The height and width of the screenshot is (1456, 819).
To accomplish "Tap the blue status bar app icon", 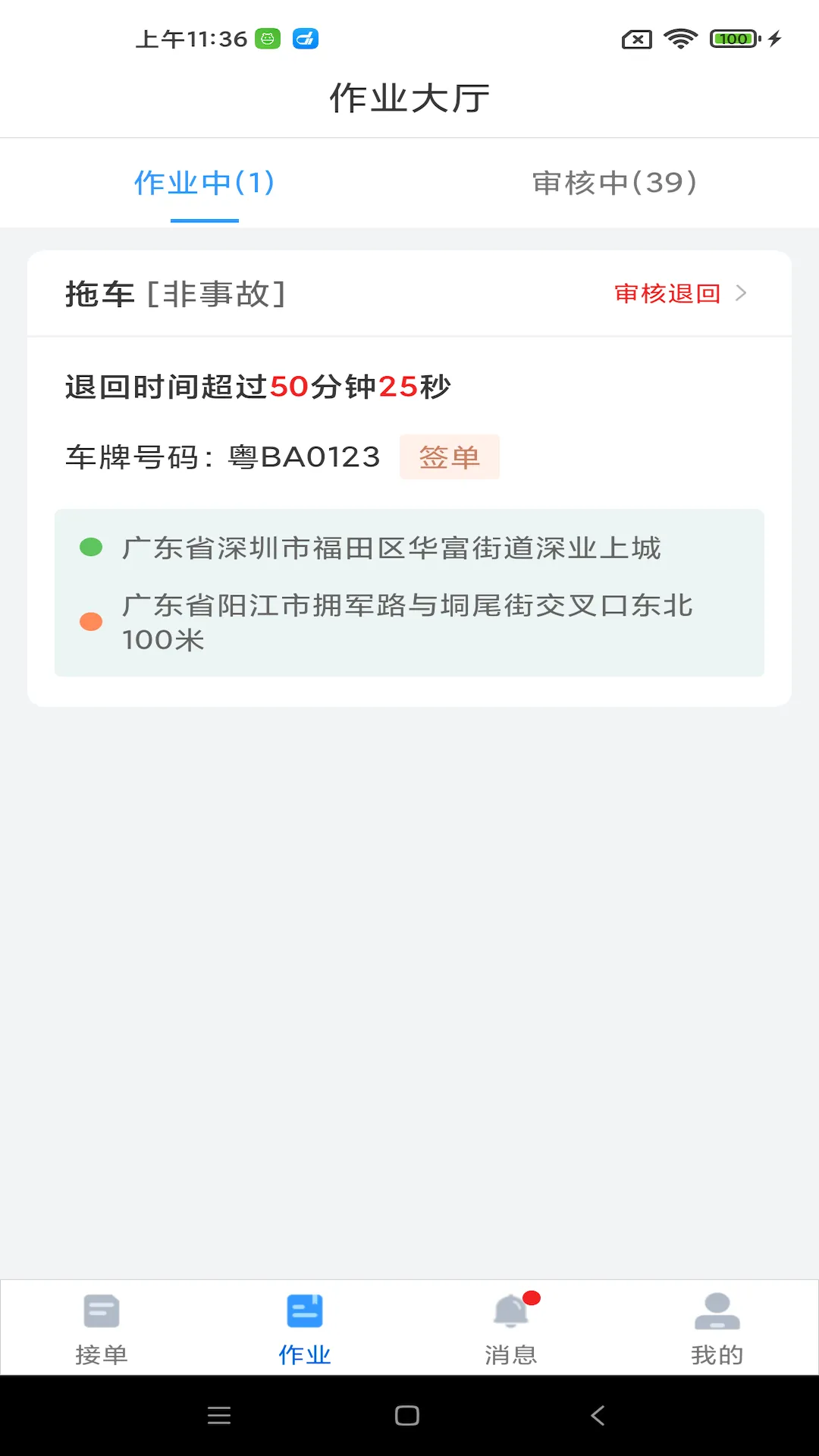I will [x=305, y=39].
